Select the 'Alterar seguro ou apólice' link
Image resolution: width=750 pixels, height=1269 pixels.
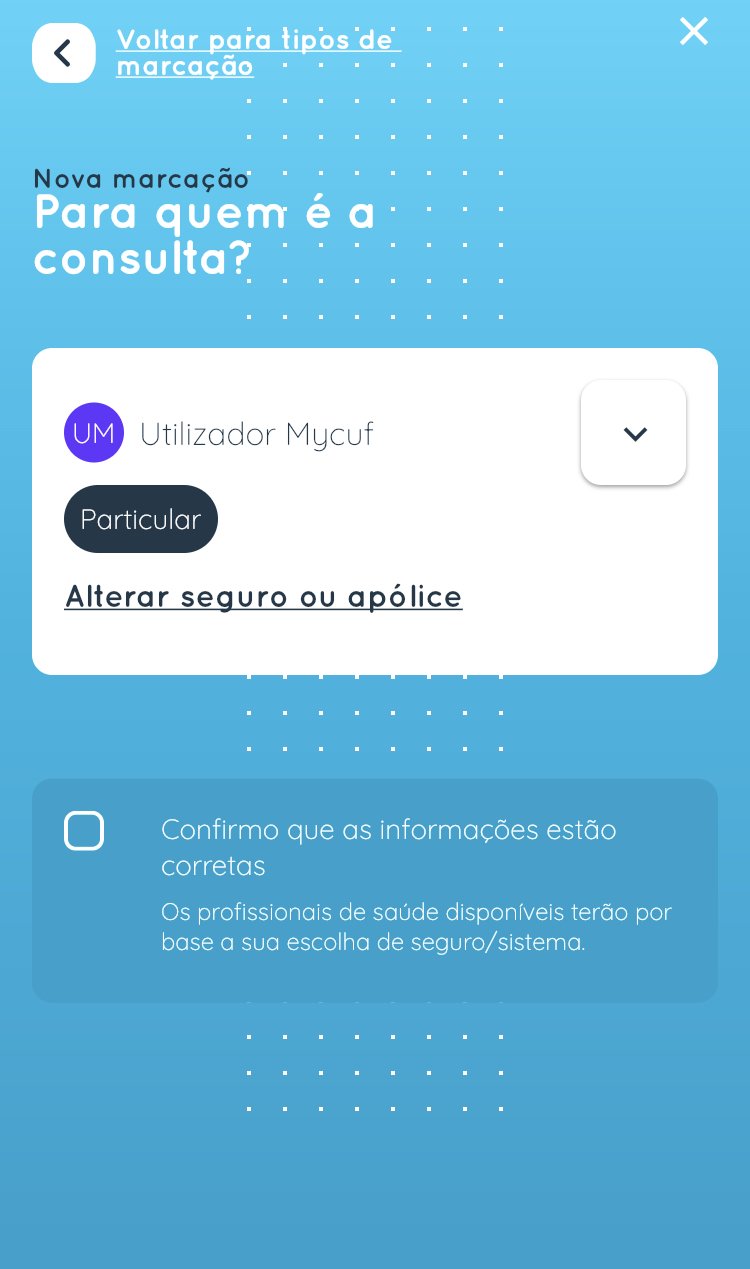[263, 597]
